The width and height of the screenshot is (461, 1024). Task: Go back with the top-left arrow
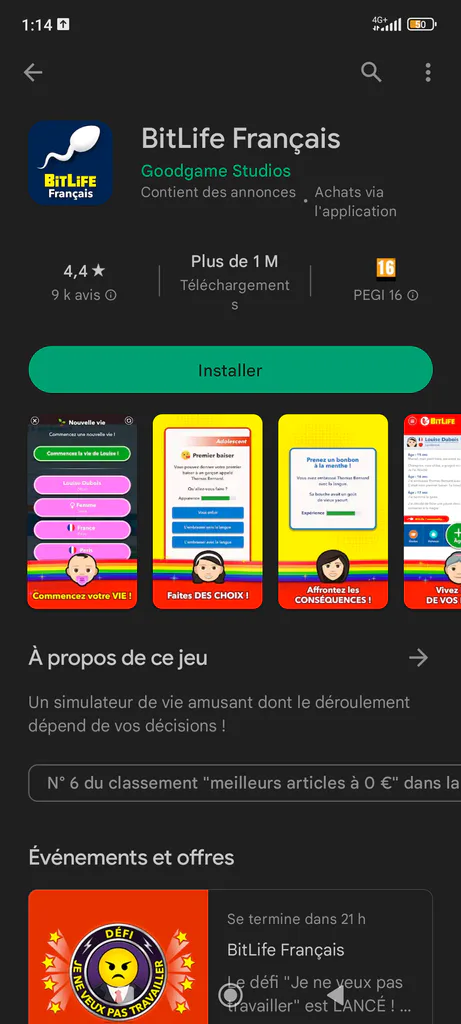coord(33,72)
